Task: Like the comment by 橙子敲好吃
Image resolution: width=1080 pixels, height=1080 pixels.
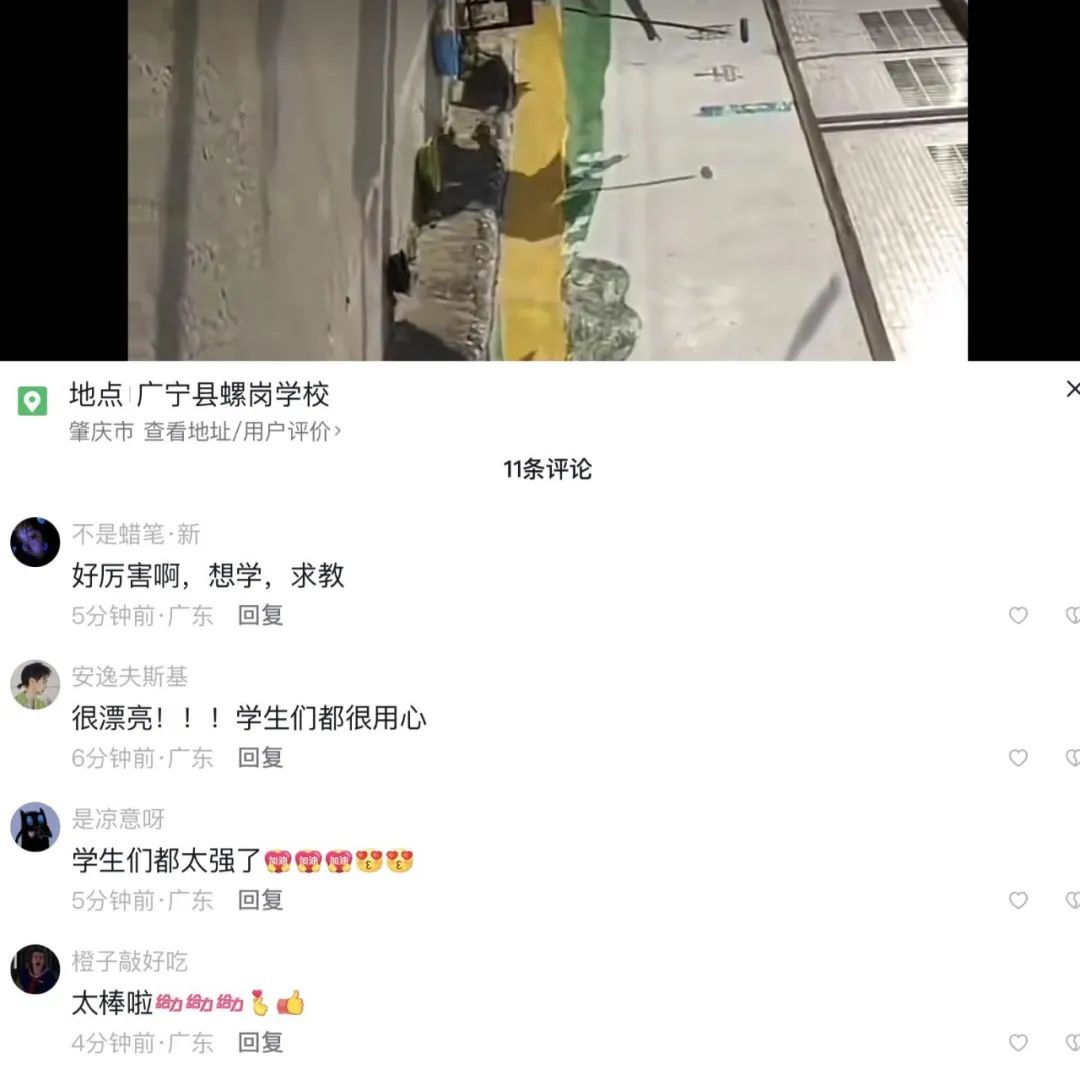Action: coord(1018,1043)
